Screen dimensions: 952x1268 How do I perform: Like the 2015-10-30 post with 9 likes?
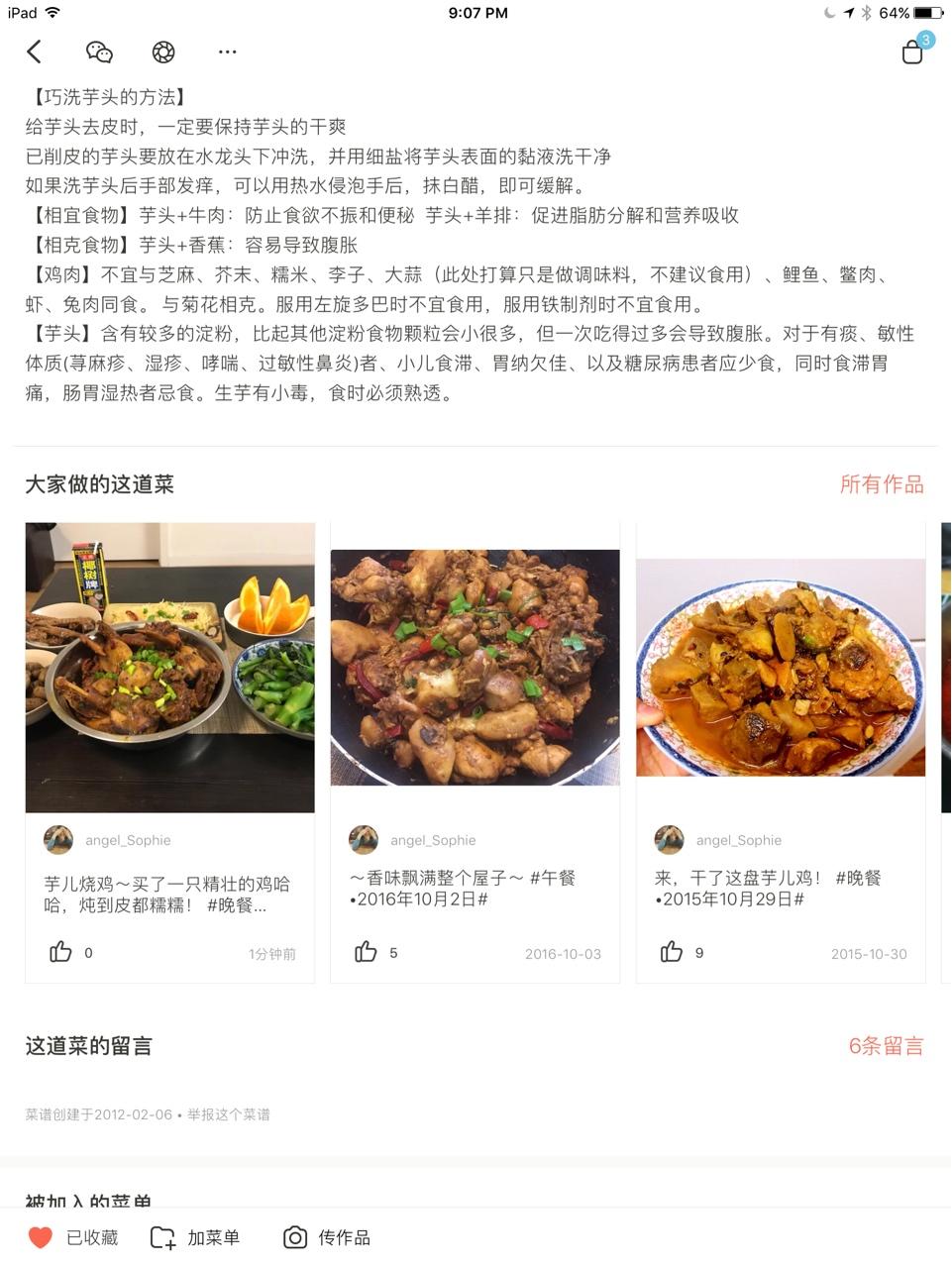(x=672, y=952)
